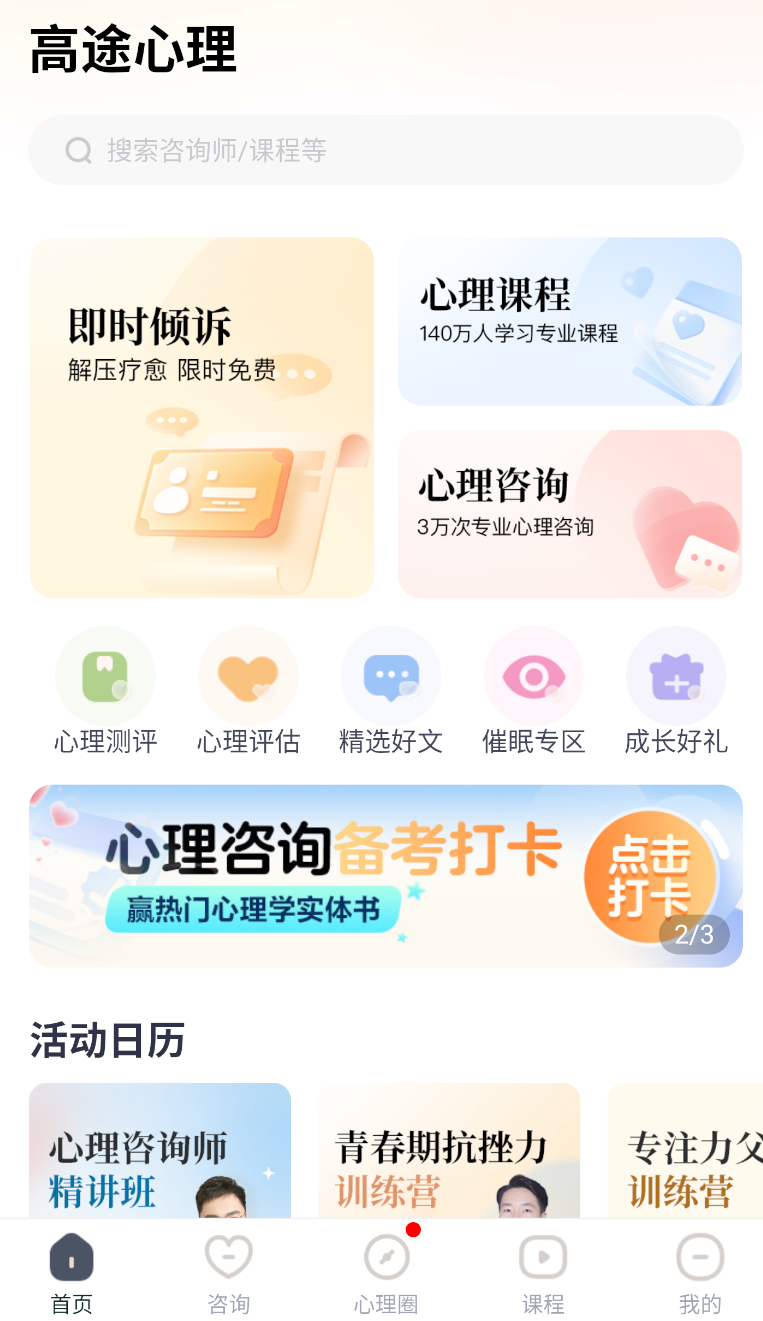Open the 即时倾诉 card
763x1321 pixels.
[201, 417]
